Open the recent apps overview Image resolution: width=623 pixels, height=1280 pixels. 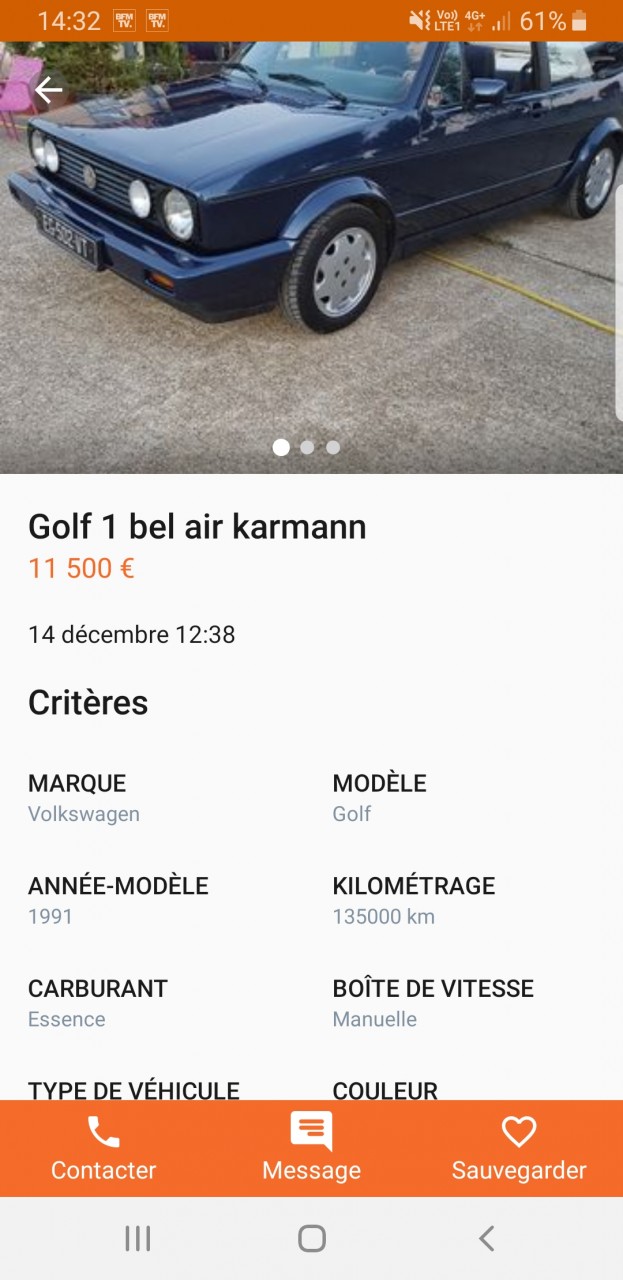click(x=138, y=1239)
